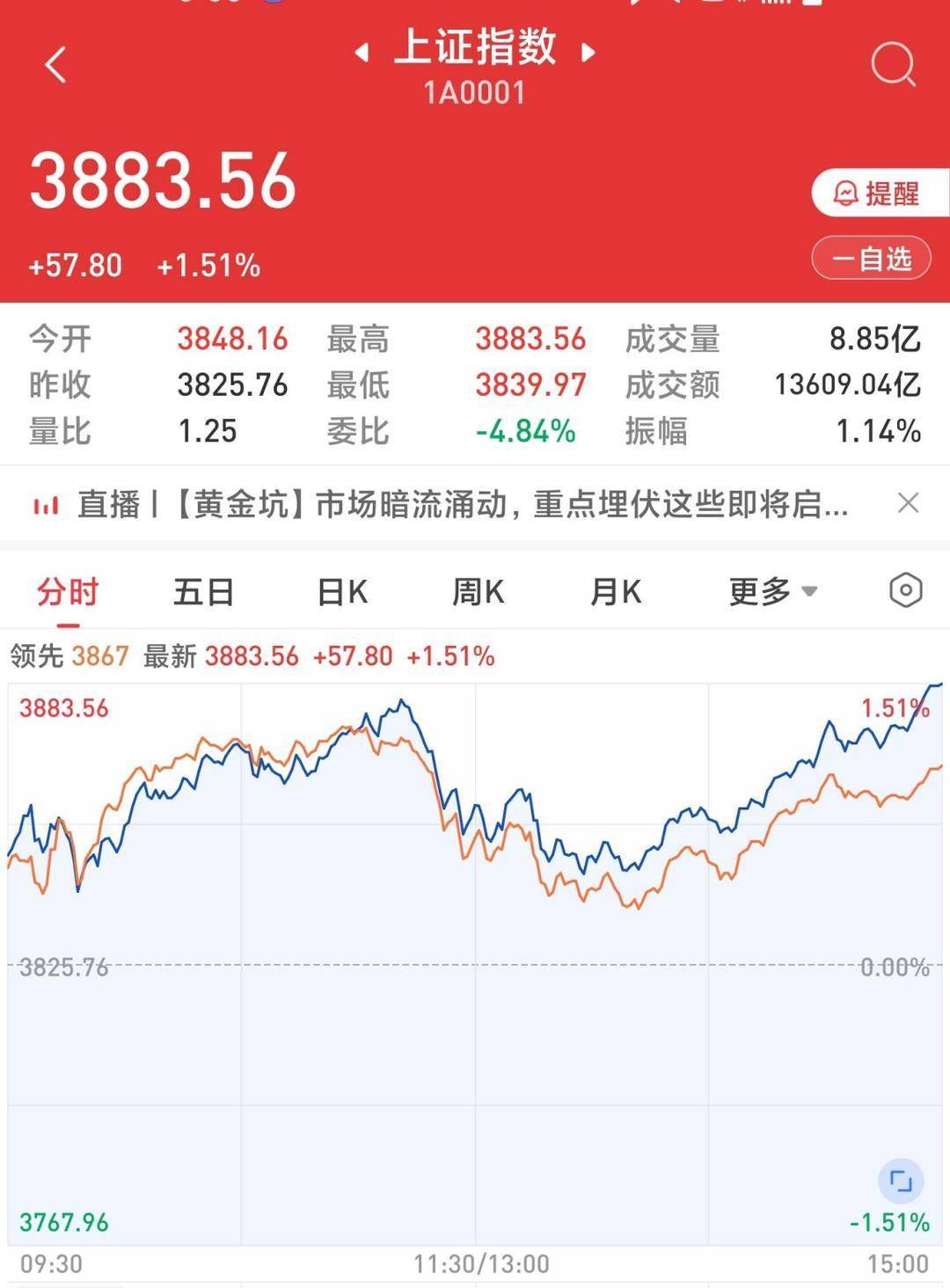
Task: Switch to previous index via left arrow
Action: 363,53
